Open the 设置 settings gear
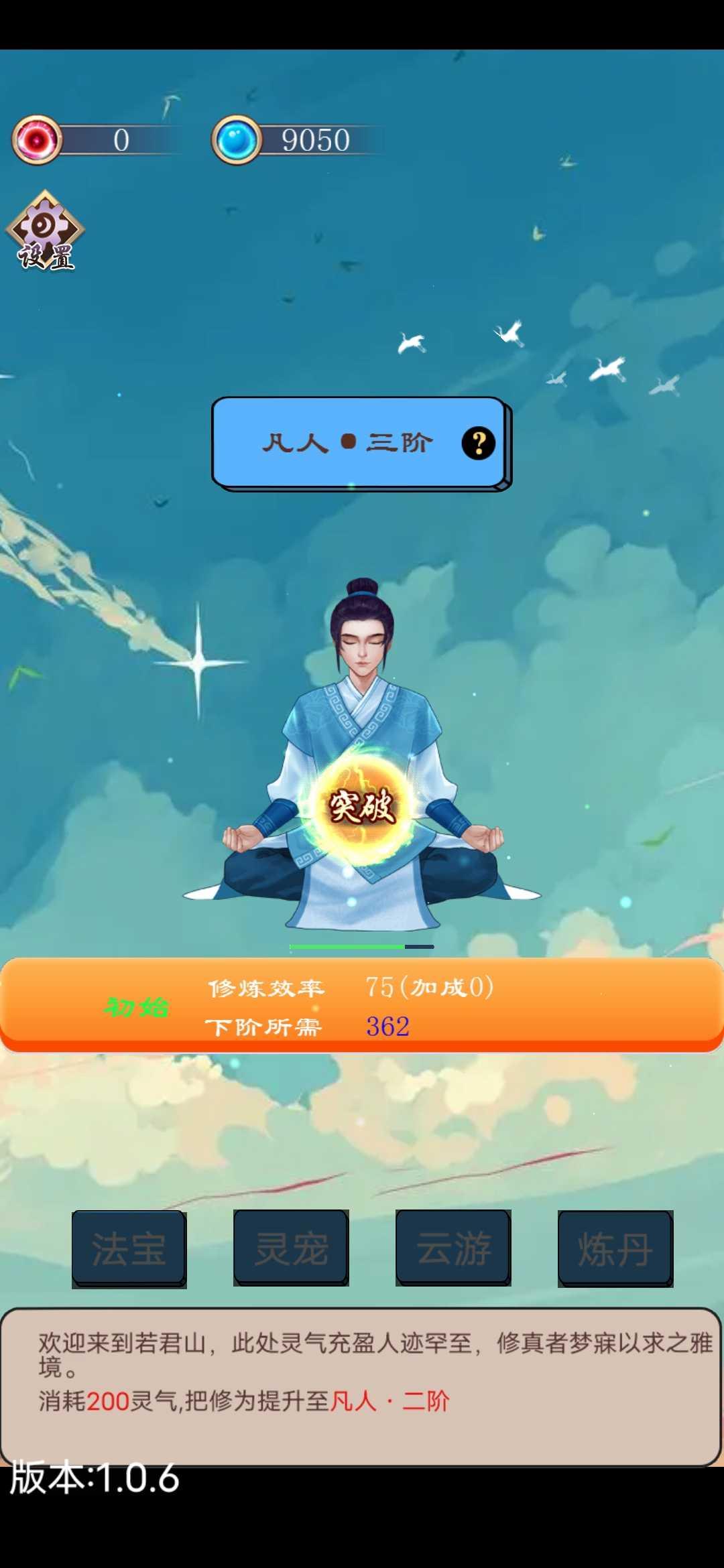This screenshot has width=724, height=1568. point(45,231)
